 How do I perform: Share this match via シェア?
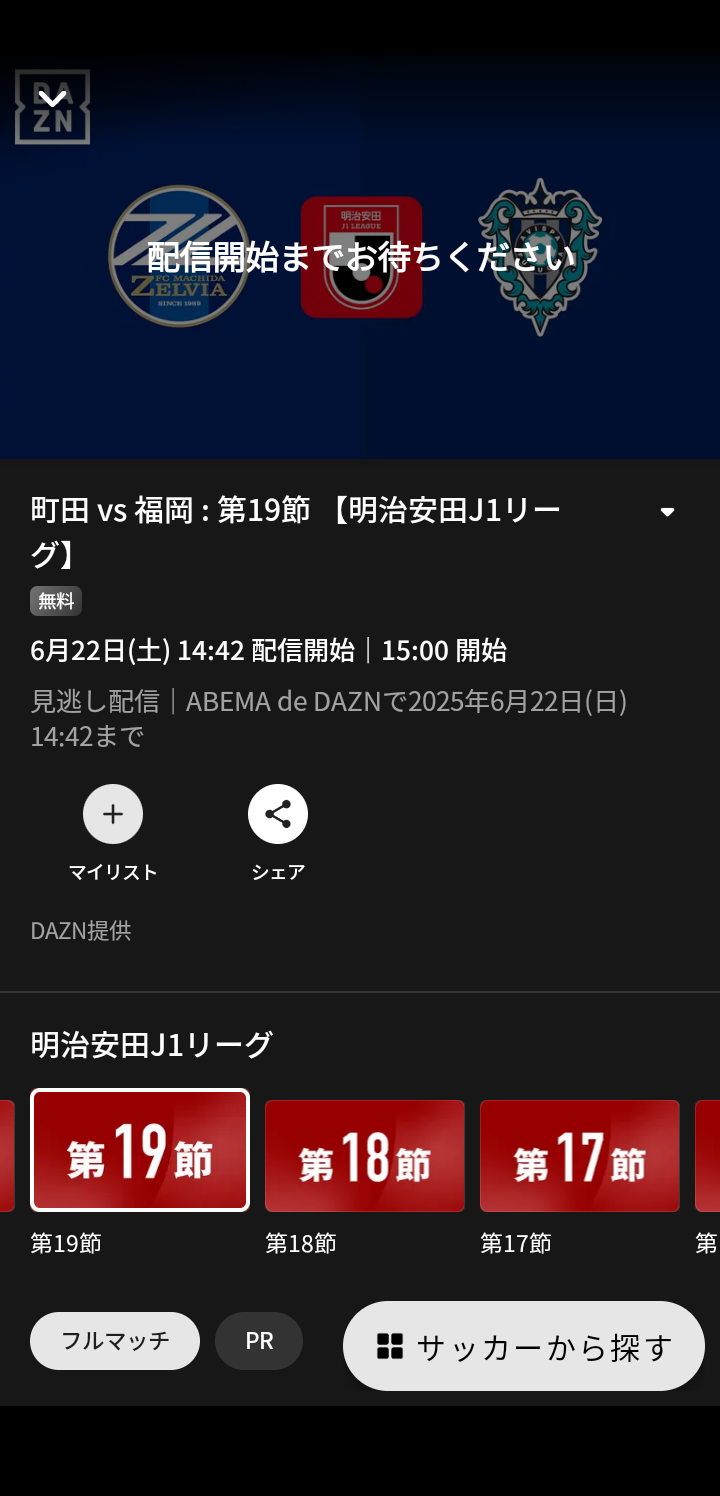(278, 815)
